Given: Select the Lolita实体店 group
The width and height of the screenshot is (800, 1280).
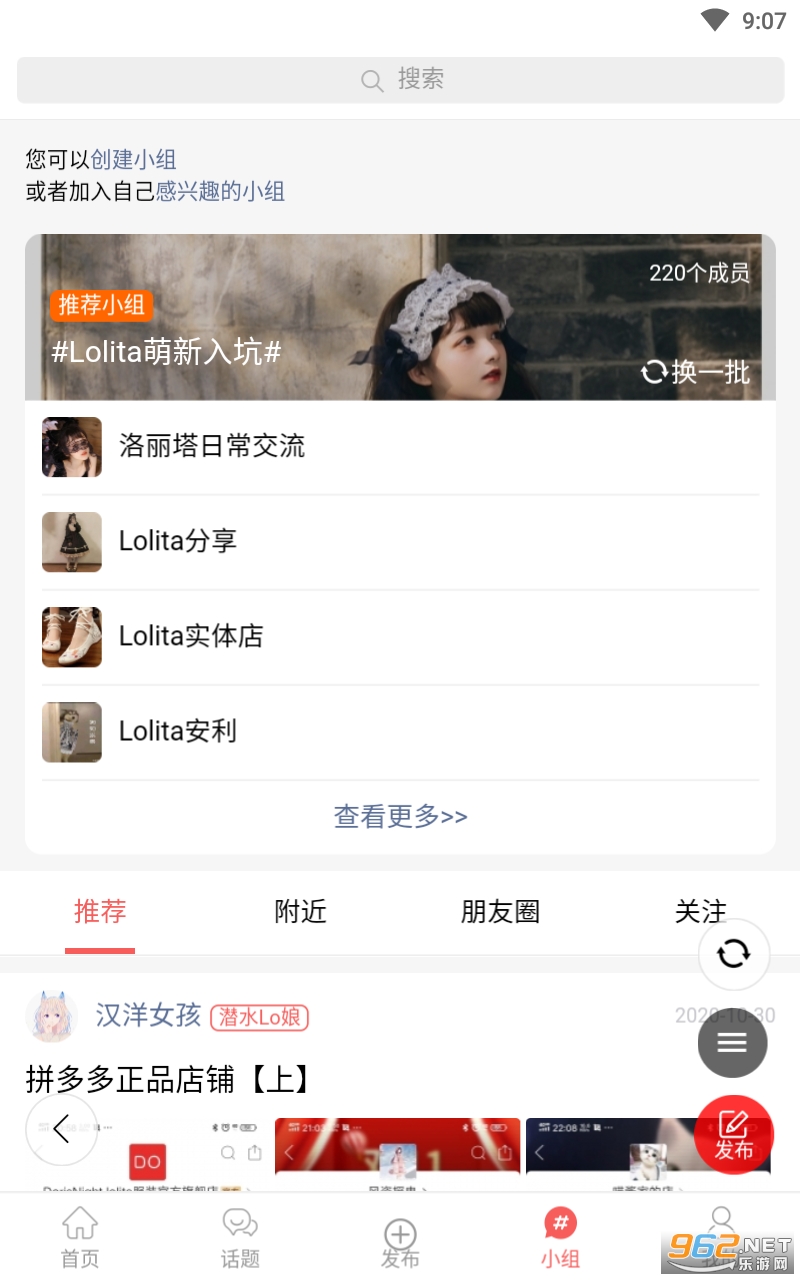Looking at the screenshot, I should [x=191, y=636].
